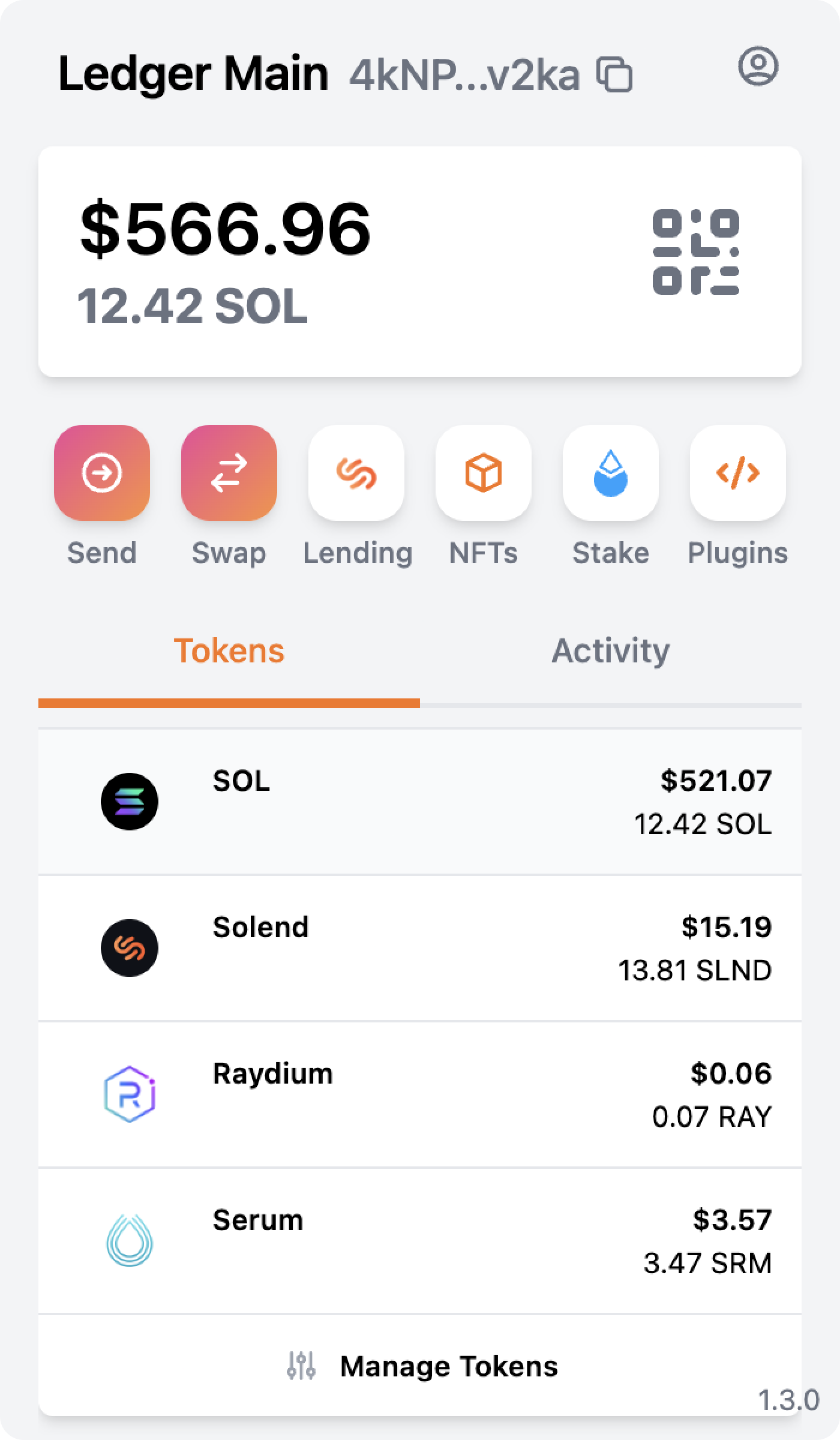Open the Stake option
The image size is (840, 1440).
point(611,473)
